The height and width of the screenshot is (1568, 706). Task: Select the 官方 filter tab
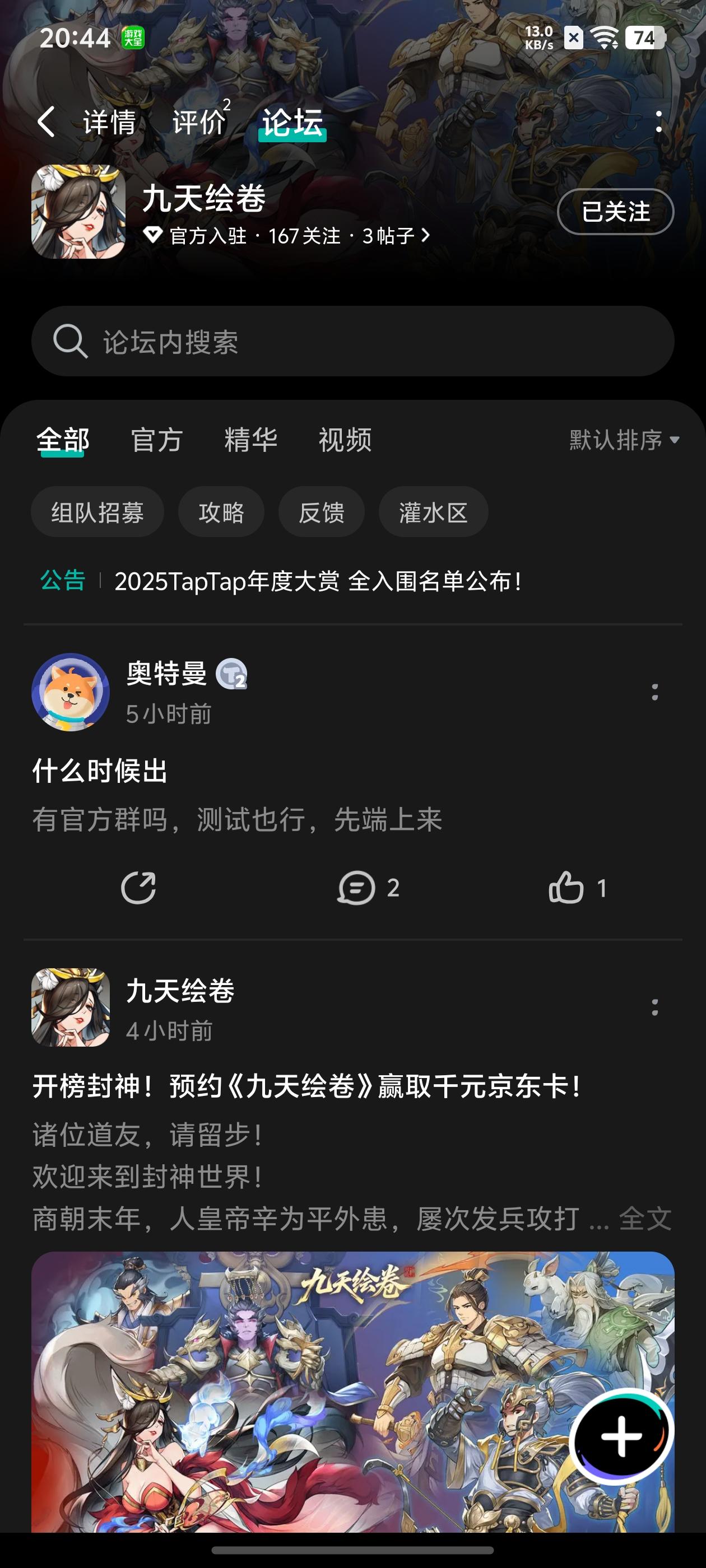pyautogui.click(x=157, y=440)
